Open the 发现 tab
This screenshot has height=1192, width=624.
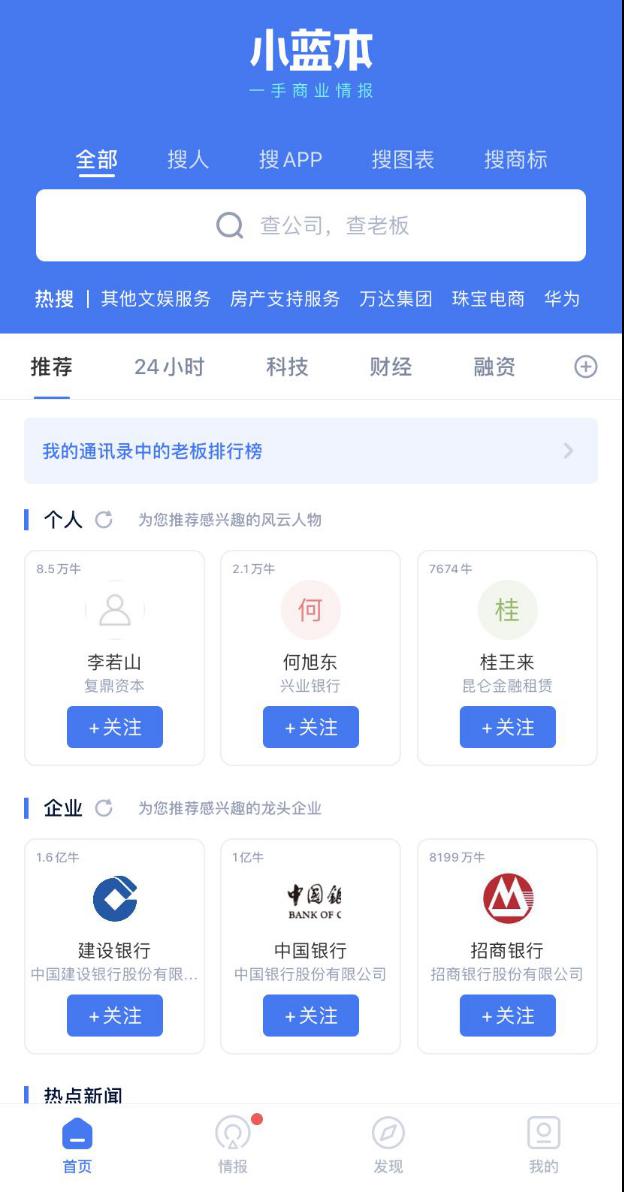[388, 1145]
